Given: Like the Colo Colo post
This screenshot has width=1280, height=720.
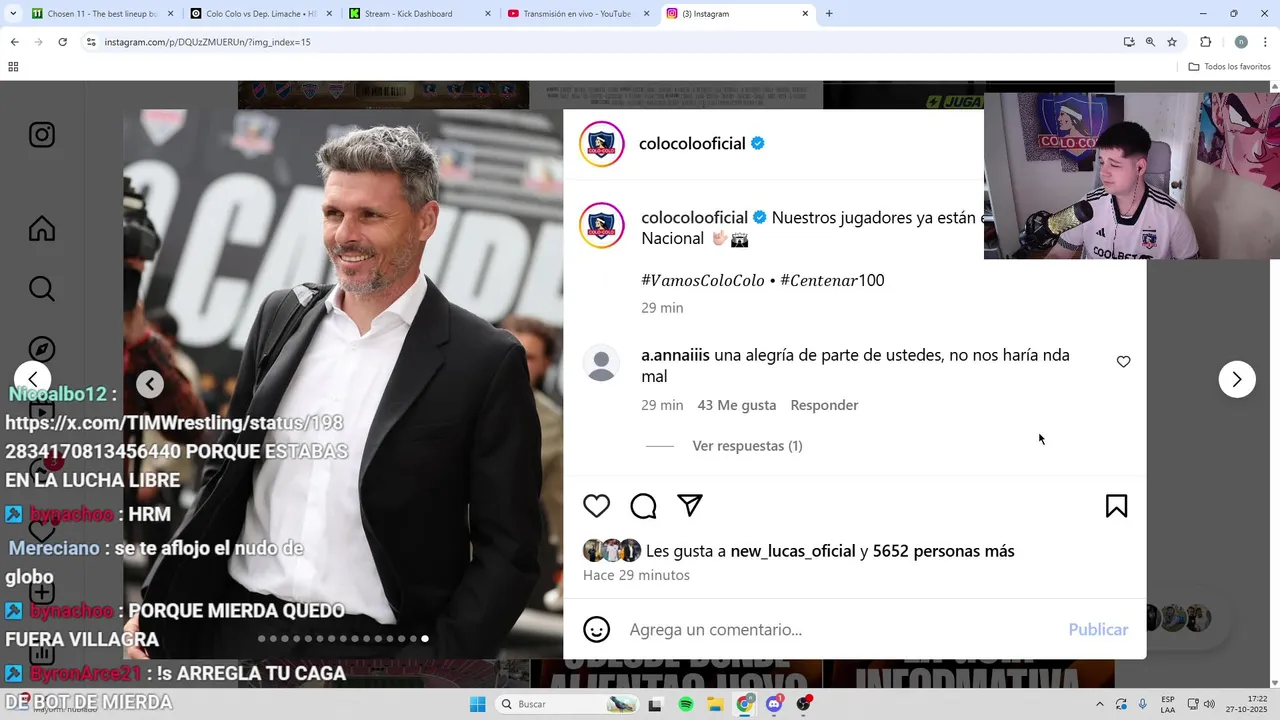Looking at the screenshot, I should (596, 506).
